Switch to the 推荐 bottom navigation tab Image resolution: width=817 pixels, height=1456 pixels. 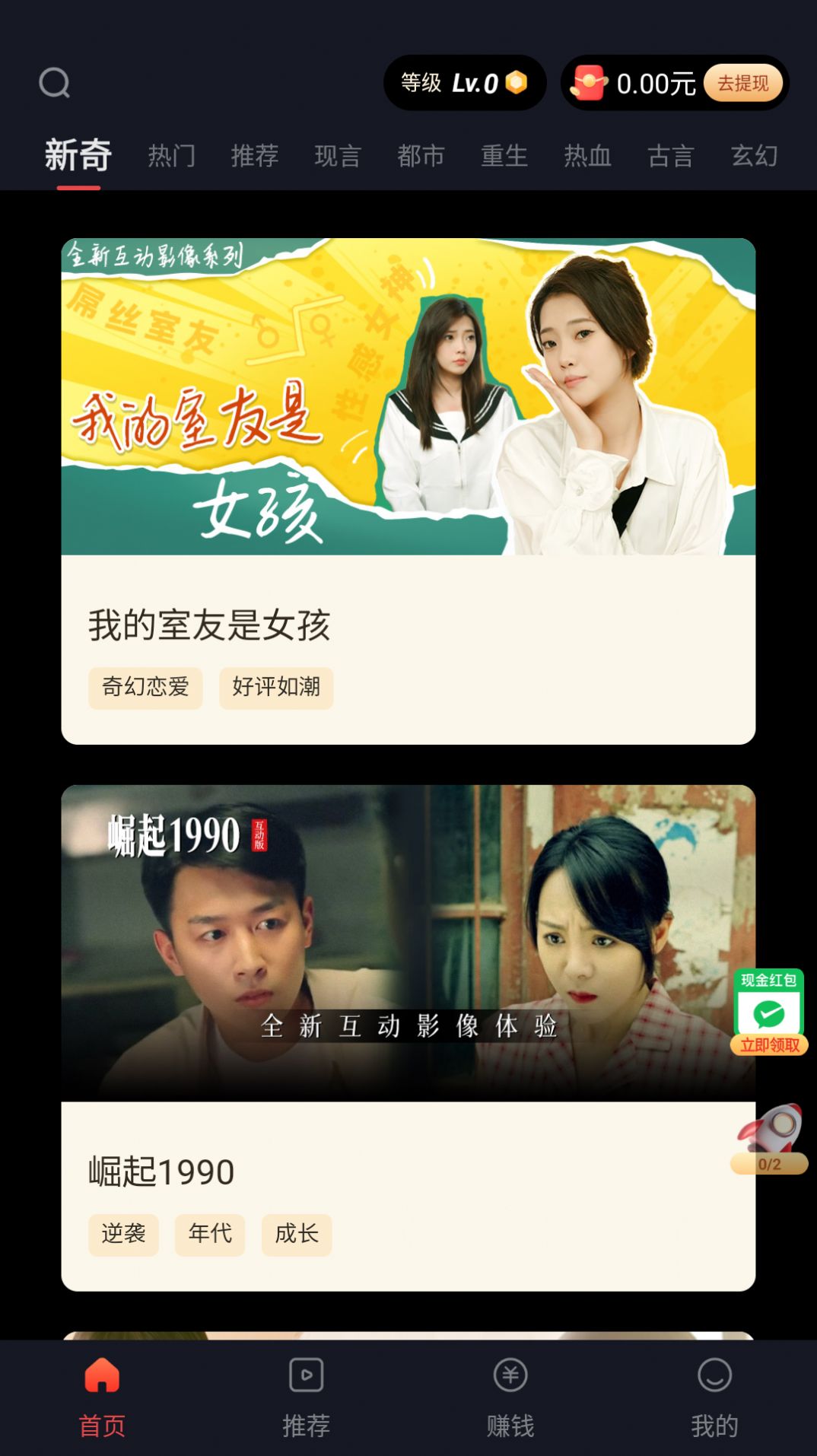306,1396
